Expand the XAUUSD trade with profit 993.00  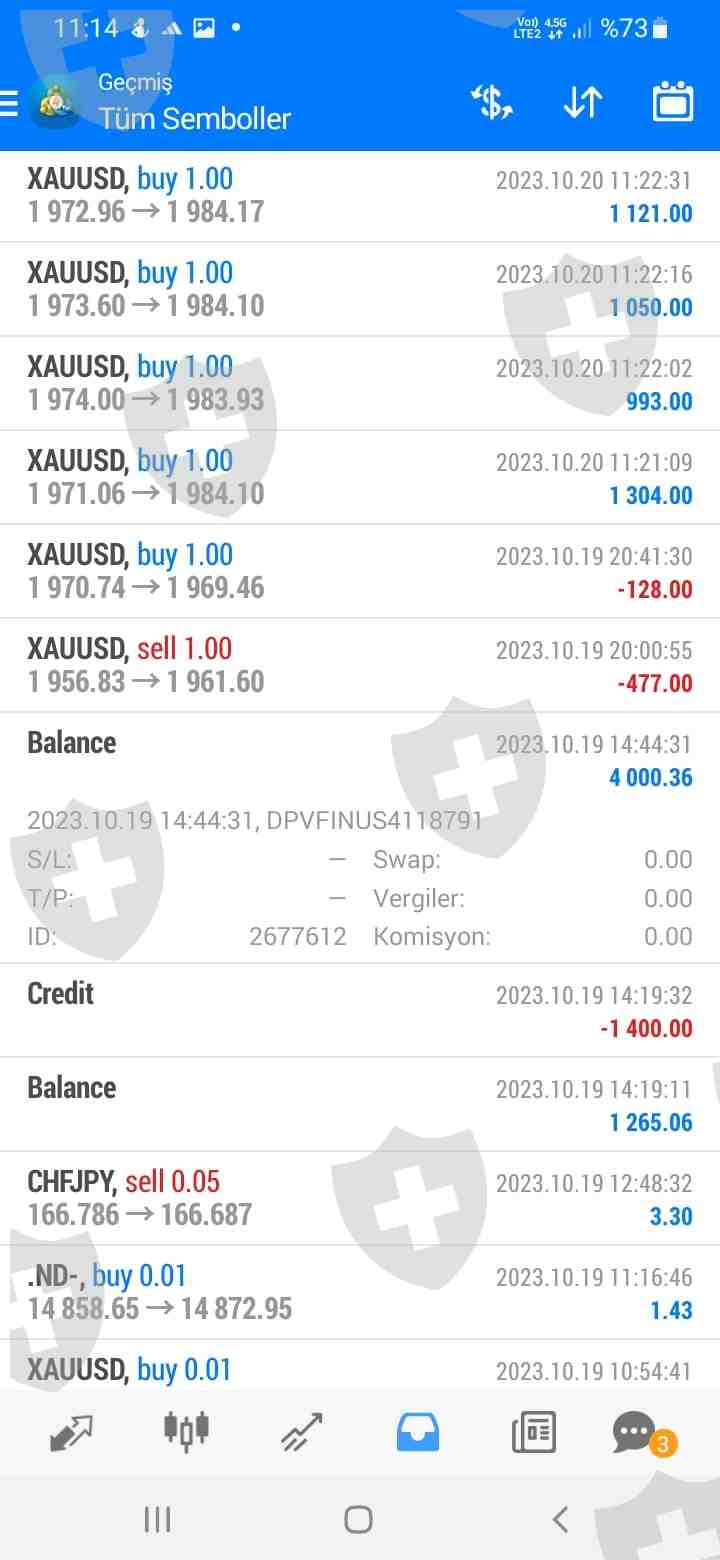[360, 383]
